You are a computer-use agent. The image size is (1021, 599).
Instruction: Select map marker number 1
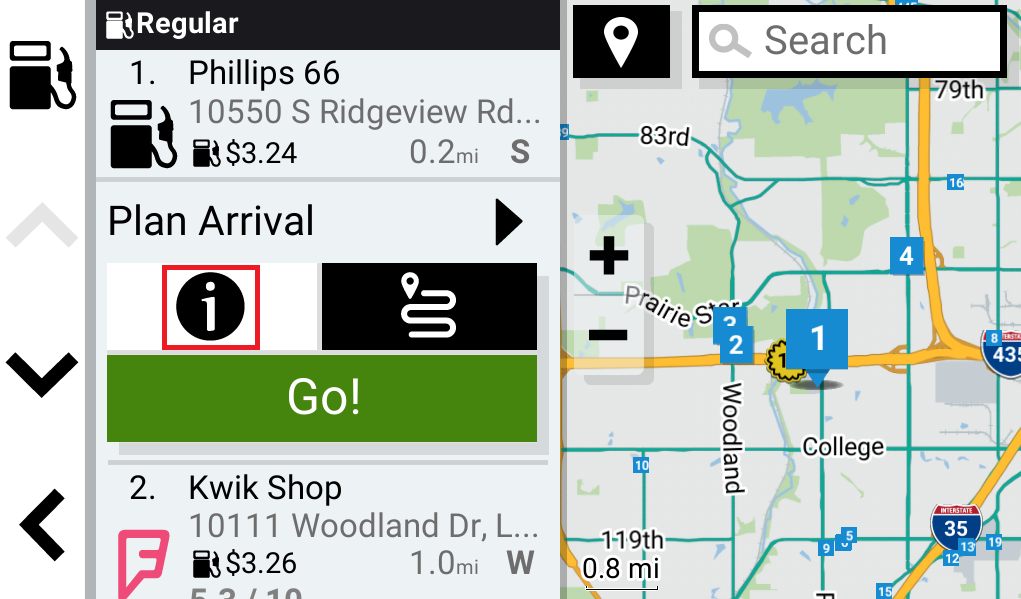817,340
